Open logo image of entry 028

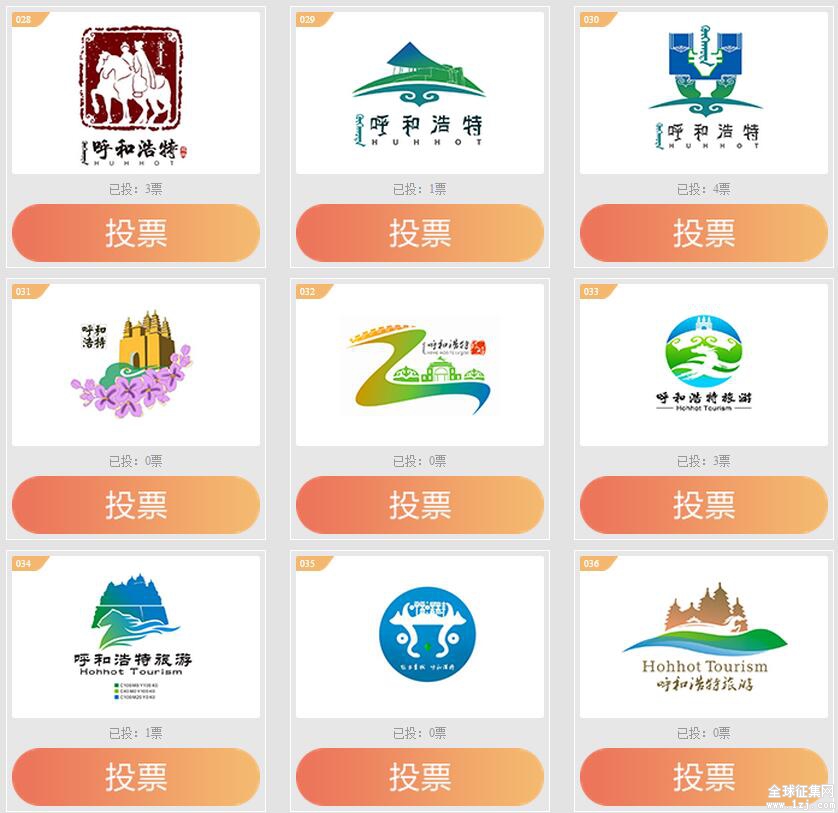[136, 93]
